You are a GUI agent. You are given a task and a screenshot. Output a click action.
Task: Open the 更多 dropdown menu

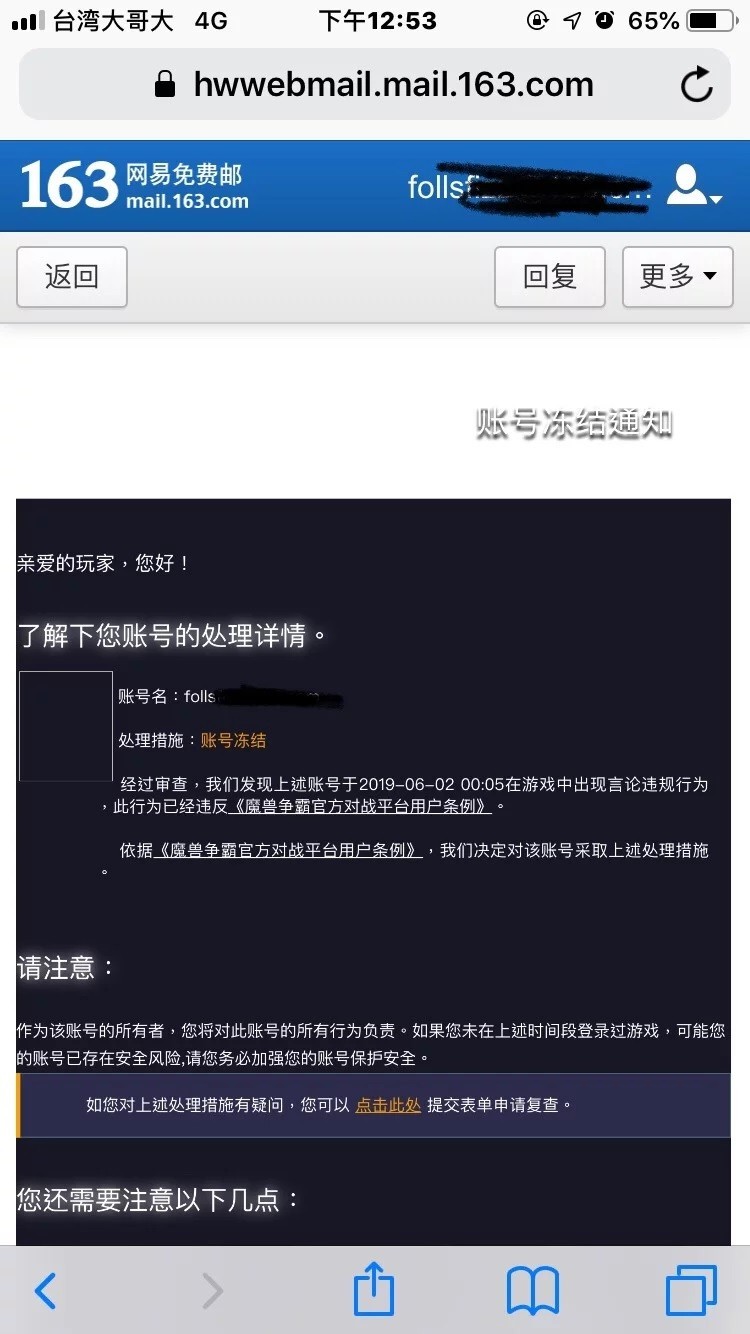coord(677,277)
